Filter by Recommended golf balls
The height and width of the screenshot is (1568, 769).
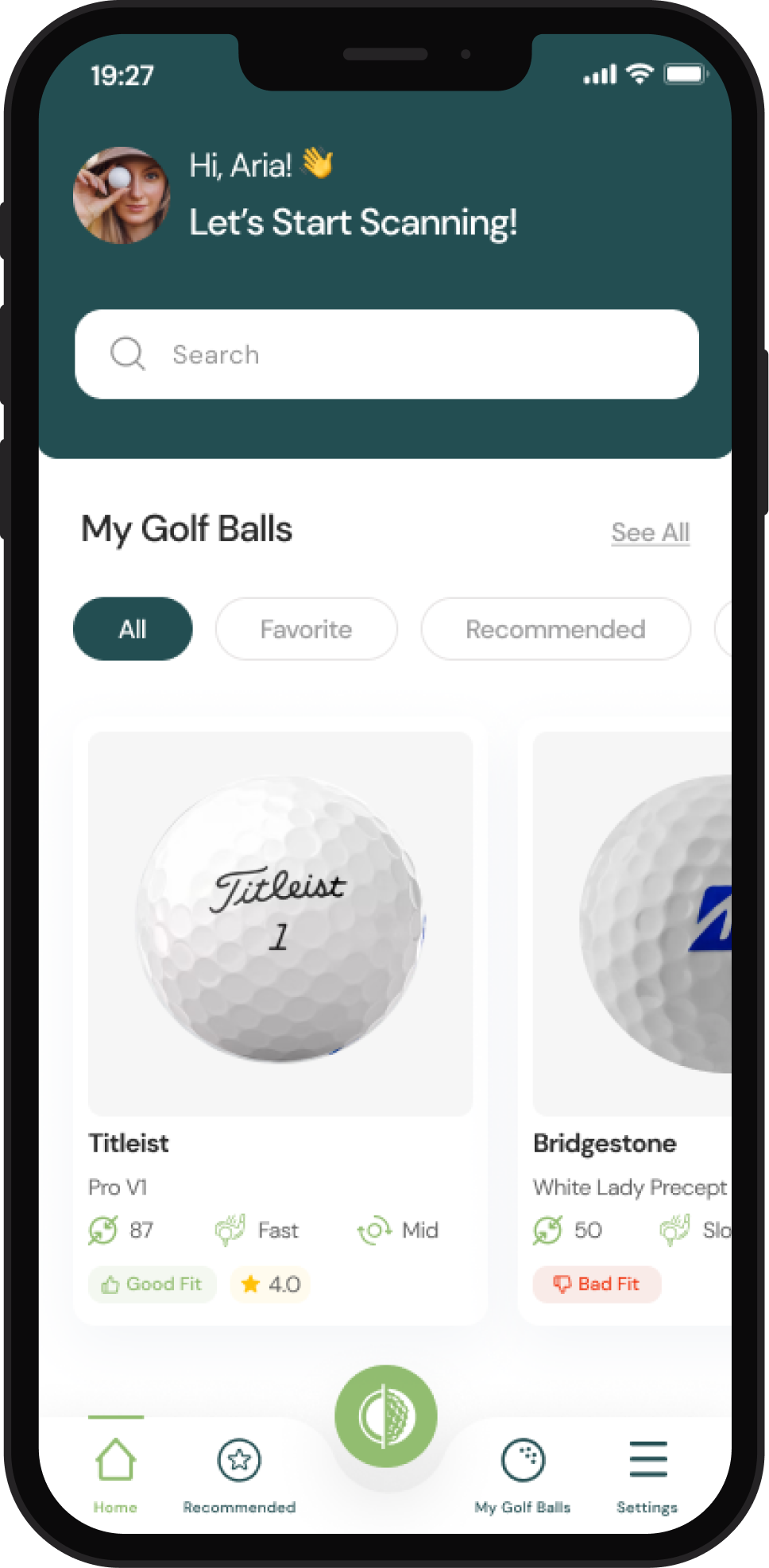[555, 629]
